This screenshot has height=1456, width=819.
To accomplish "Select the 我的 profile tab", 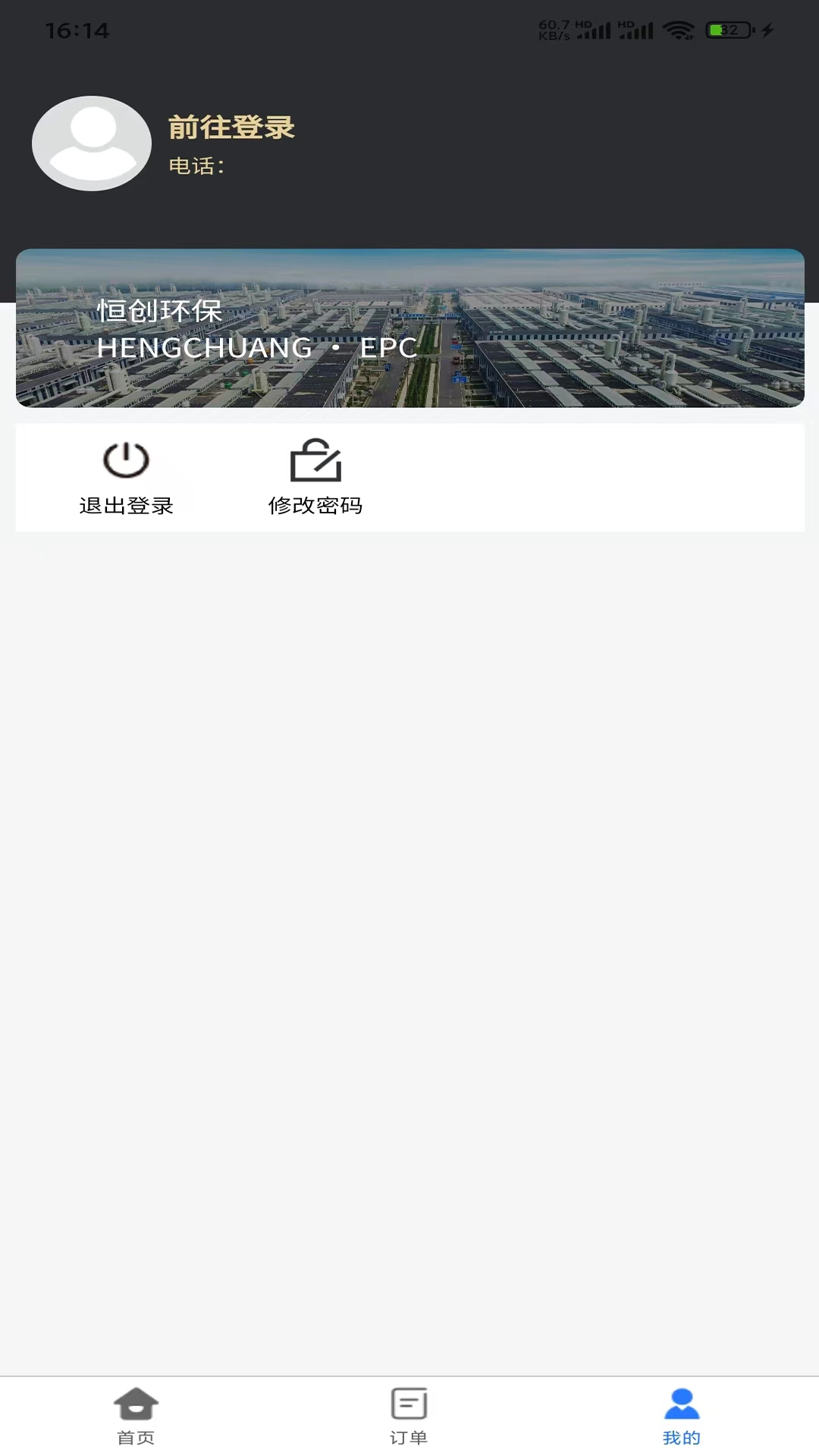I will point(682,1416).
